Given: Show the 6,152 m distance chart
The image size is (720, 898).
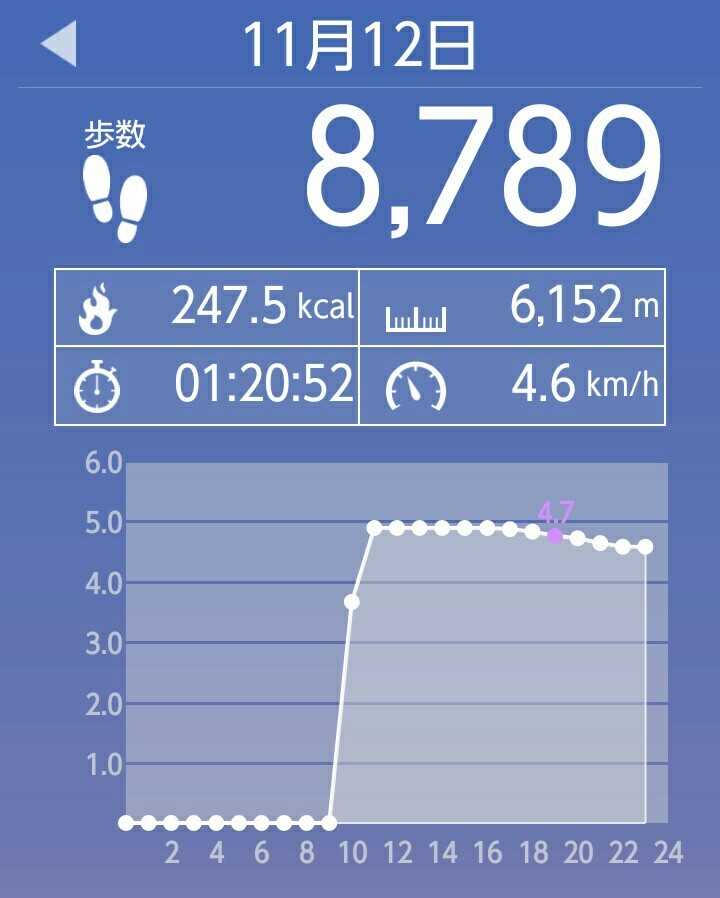Looking at the screenshot, I should 511,307.
